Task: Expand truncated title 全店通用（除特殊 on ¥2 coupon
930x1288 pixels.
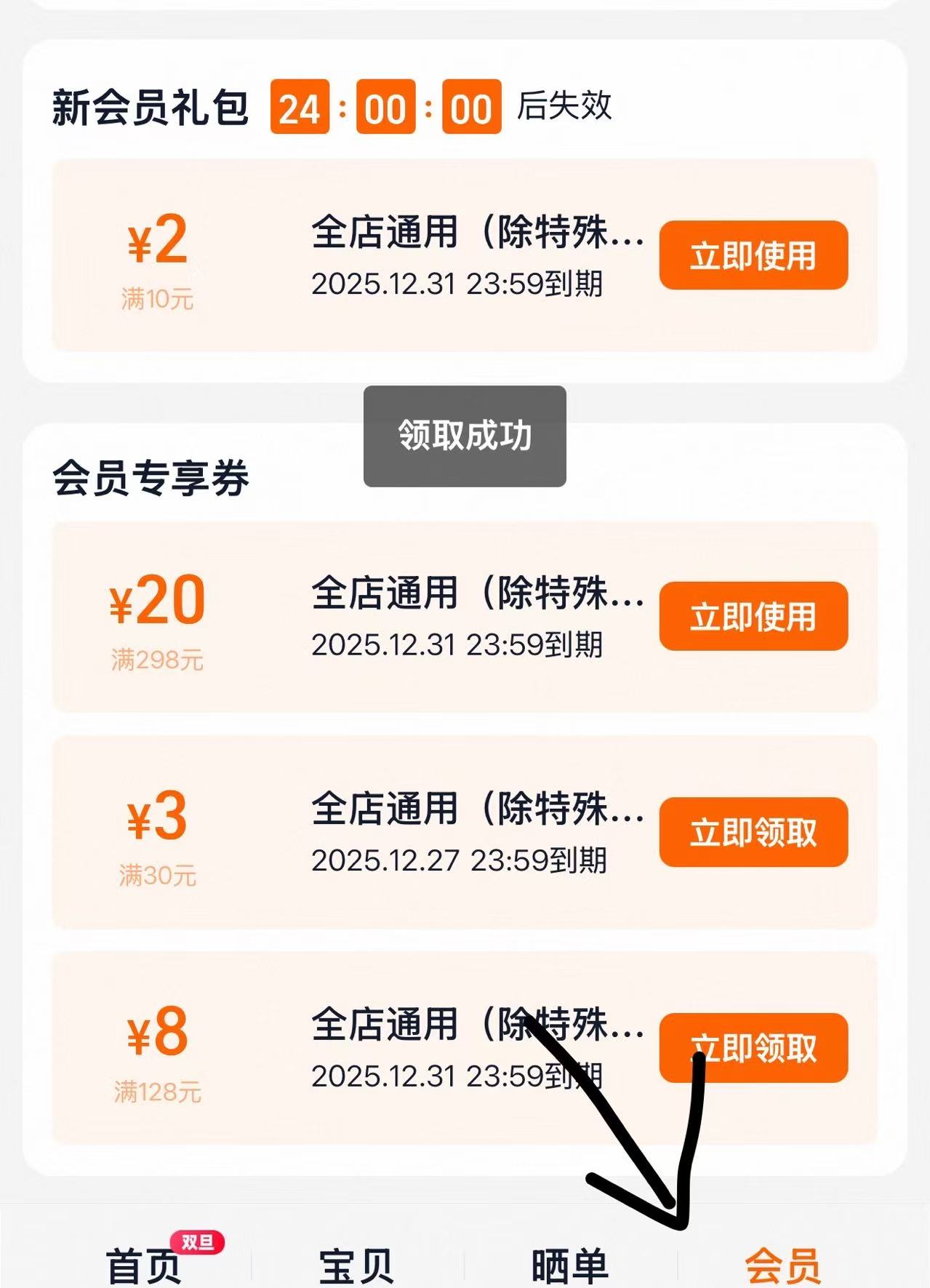Action: [476, 233]
